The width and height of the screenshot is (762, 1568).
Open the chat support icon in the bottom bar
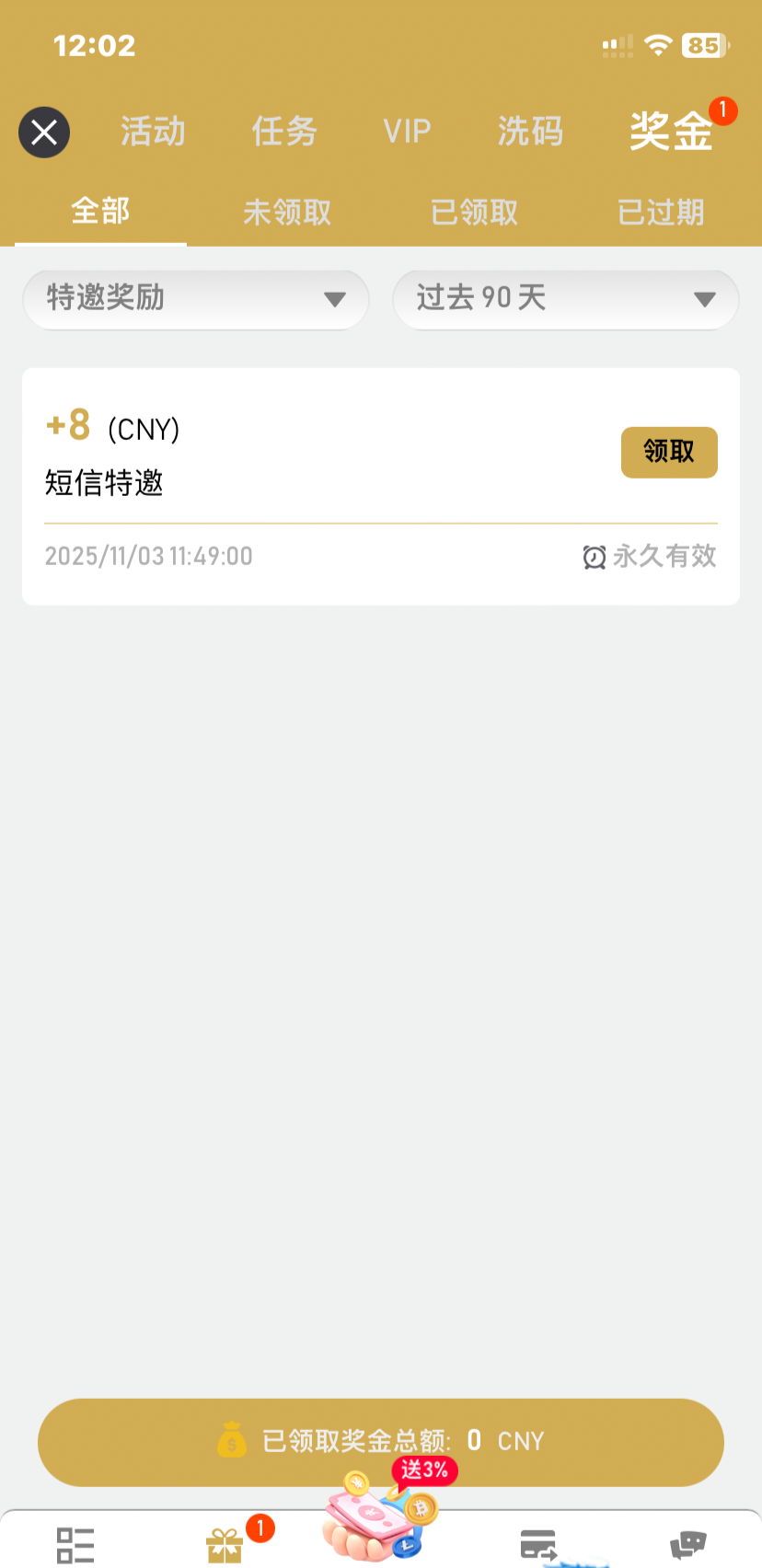(687, 1545)
